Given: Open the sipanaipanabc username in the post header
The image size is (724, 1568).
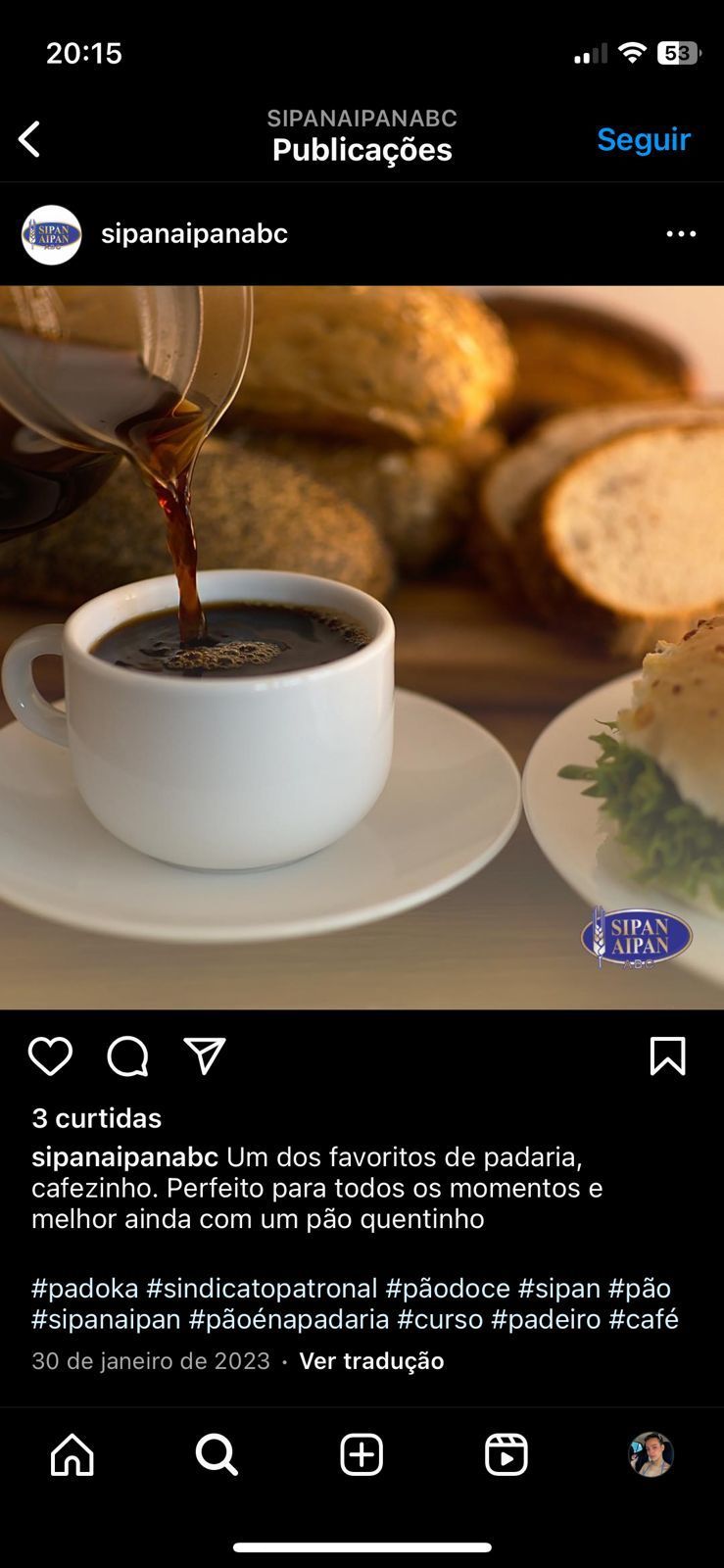Looking at the screenshot, I should point(194,234).
